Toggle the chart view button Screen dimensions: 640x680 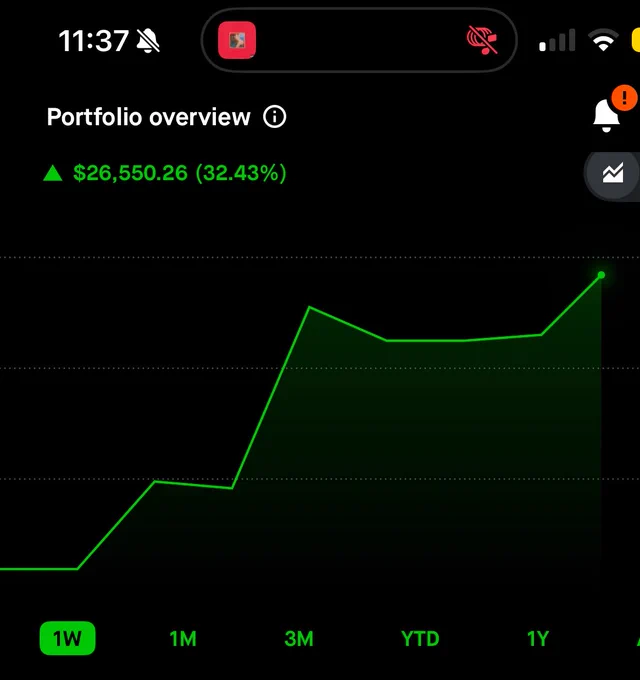613,174
